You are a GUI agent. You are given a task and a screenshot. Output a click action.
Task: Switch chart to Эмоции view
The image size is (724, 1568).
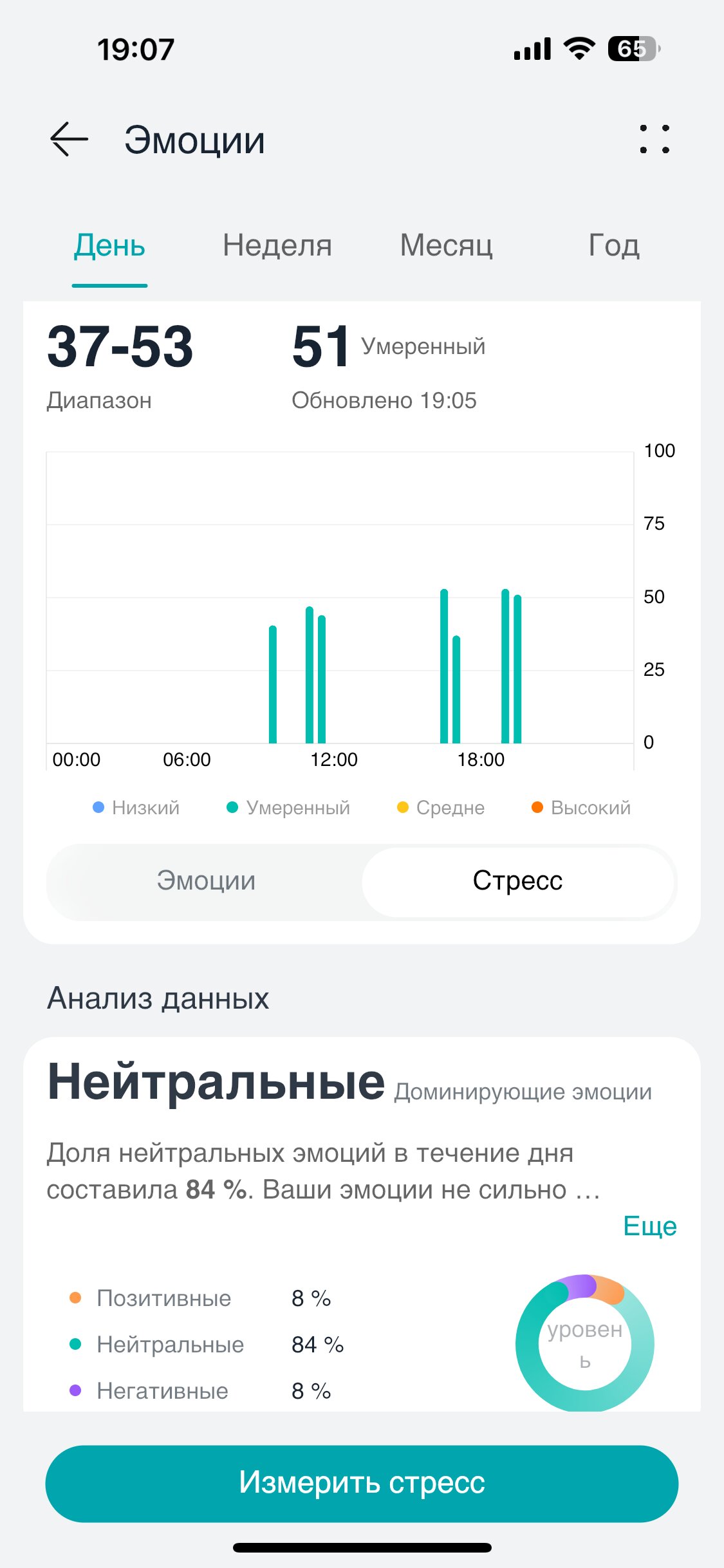206,881
